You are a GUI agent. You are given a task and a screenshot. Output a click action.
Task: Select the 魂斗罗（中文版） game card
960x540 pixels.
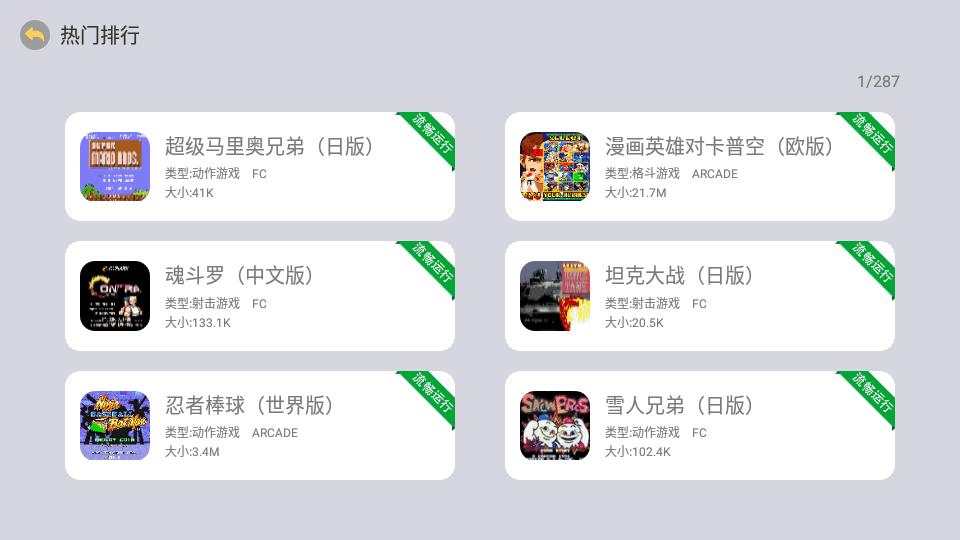click(x=260, y=296)
